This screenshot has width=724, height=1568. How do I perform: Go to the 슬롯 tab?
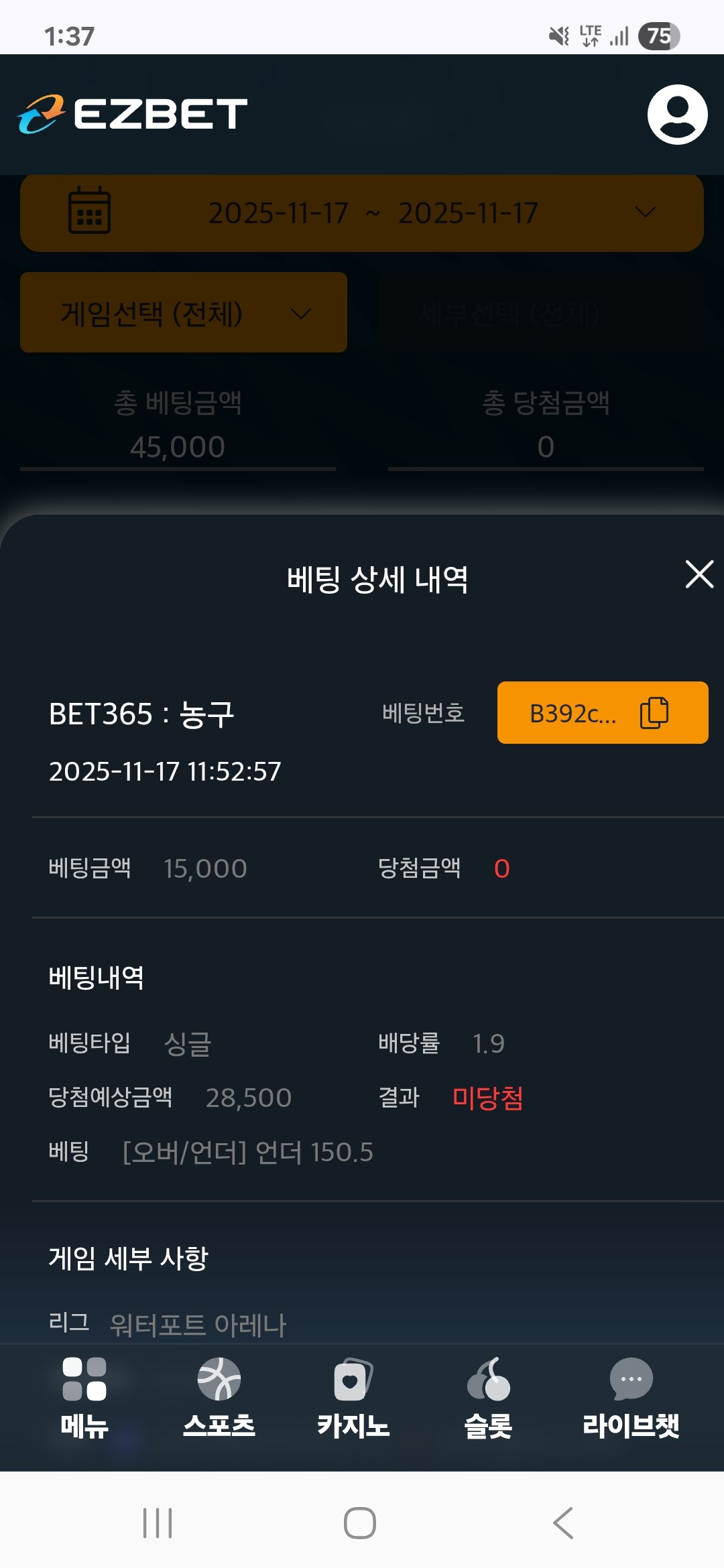point(488,1399)
